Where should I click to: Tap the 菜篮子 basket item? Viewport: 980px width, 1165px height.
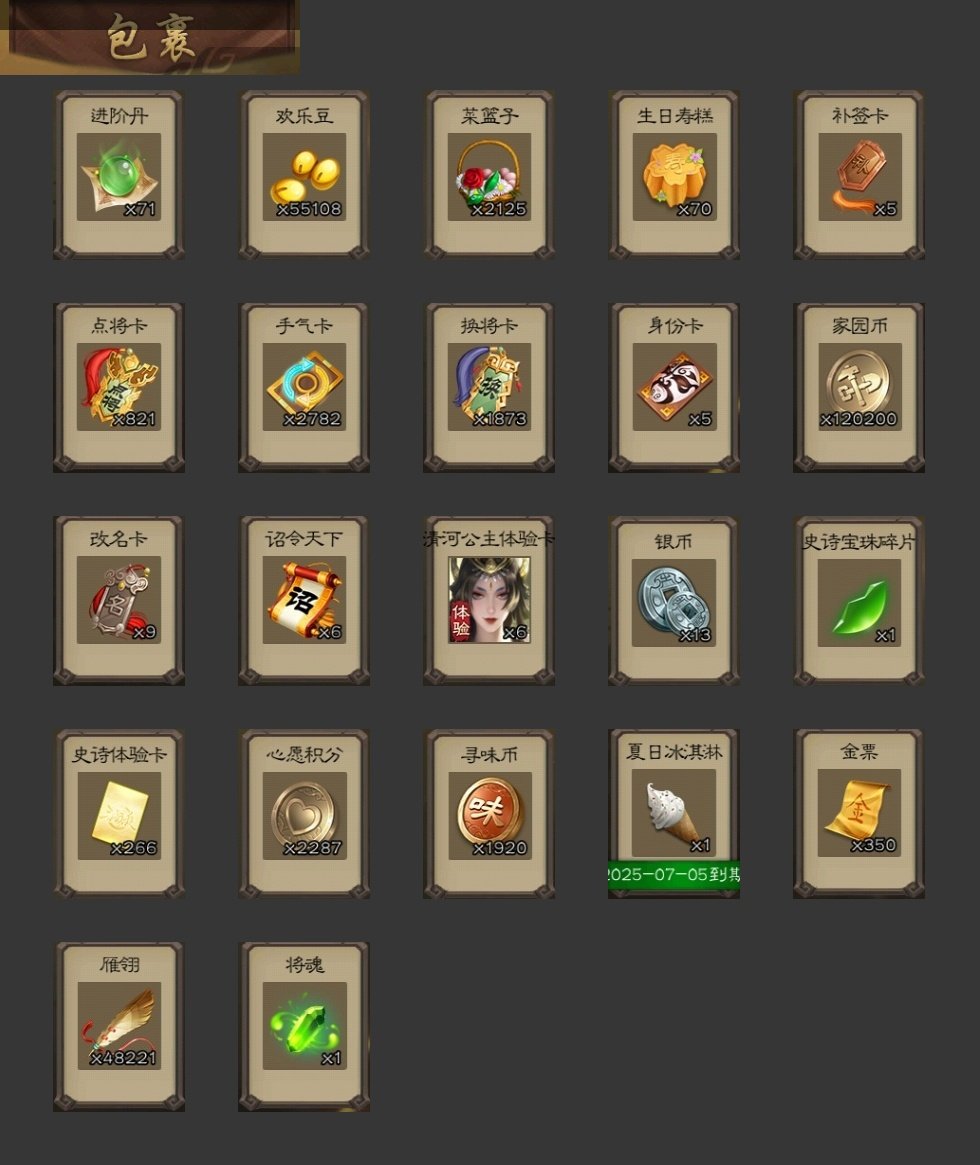click(489, 177)
